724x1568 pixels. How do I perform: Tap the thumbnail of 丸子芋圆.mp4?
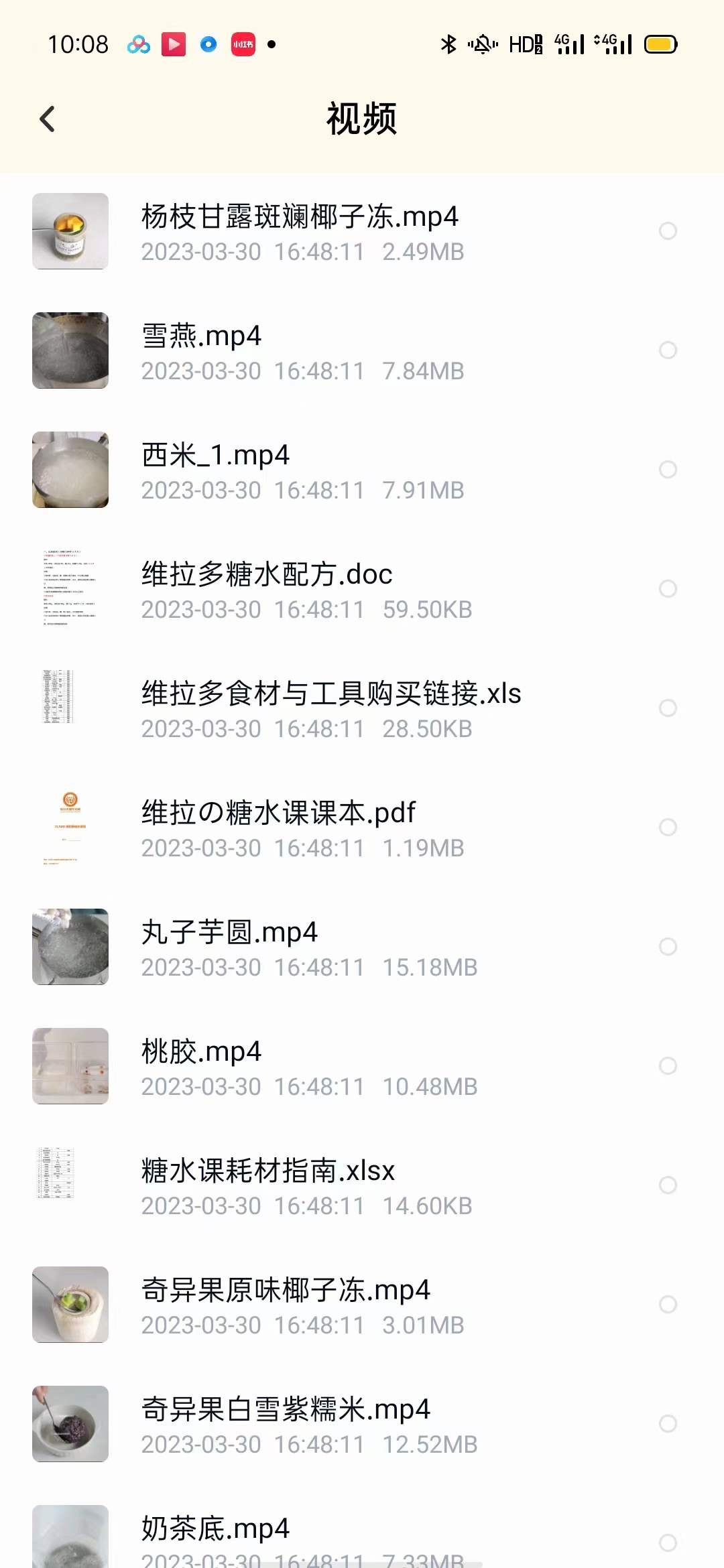(70, 947)
